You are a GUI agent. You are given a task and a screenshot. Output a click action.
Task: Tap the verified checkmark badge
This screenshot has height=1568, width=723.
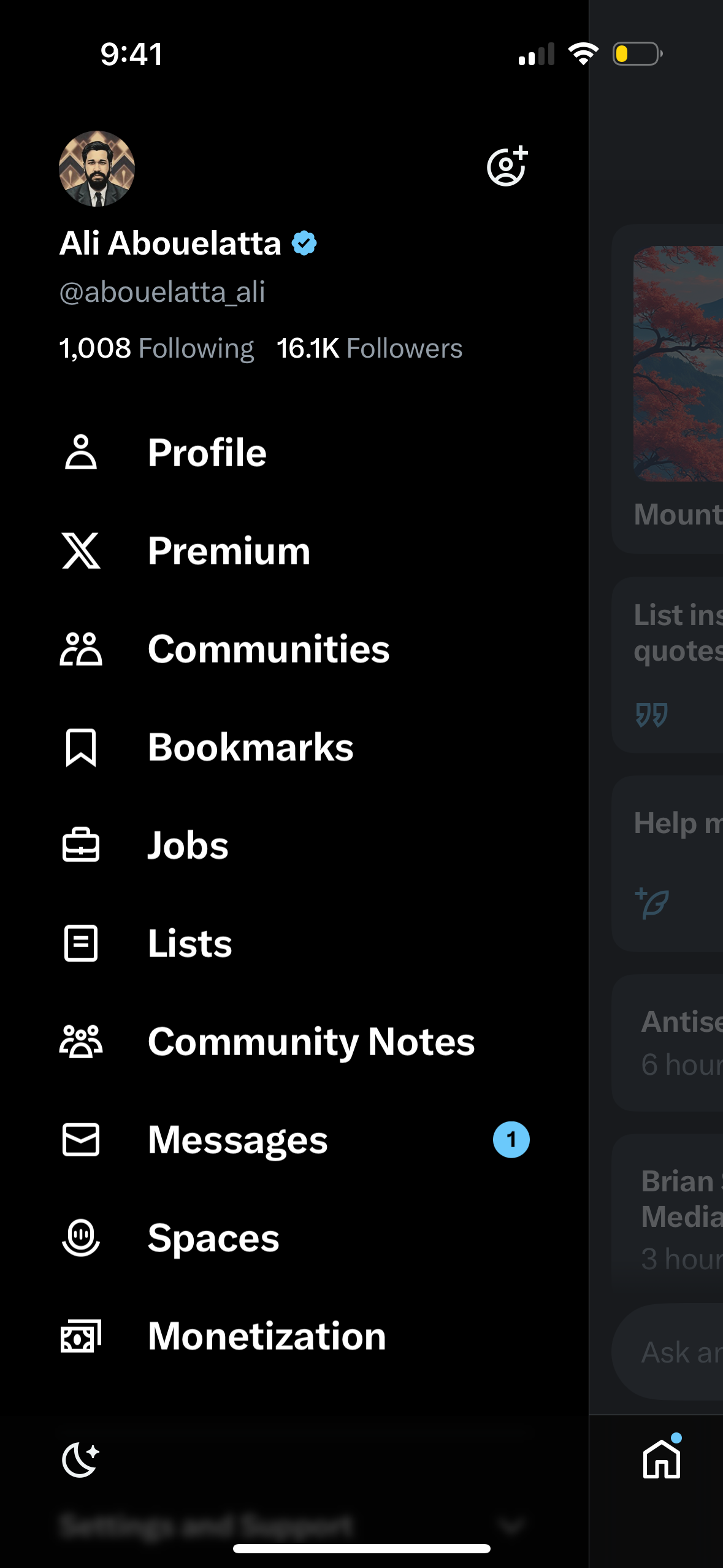[x=305, y=242]
